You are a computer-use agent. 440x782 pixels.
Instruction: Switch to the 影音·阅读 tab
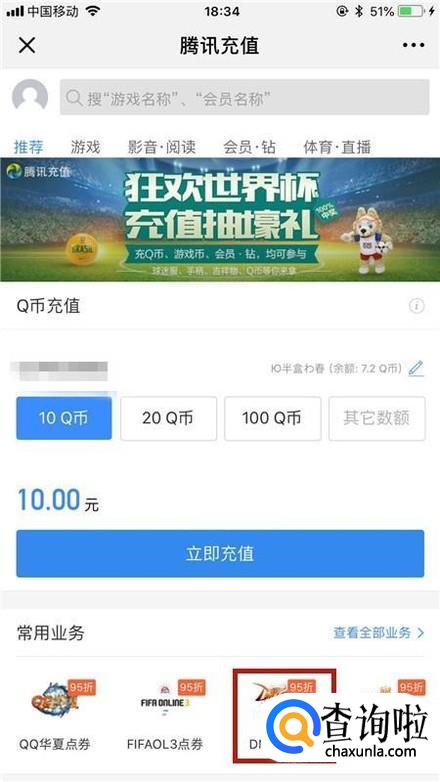[x=162, y=147]
